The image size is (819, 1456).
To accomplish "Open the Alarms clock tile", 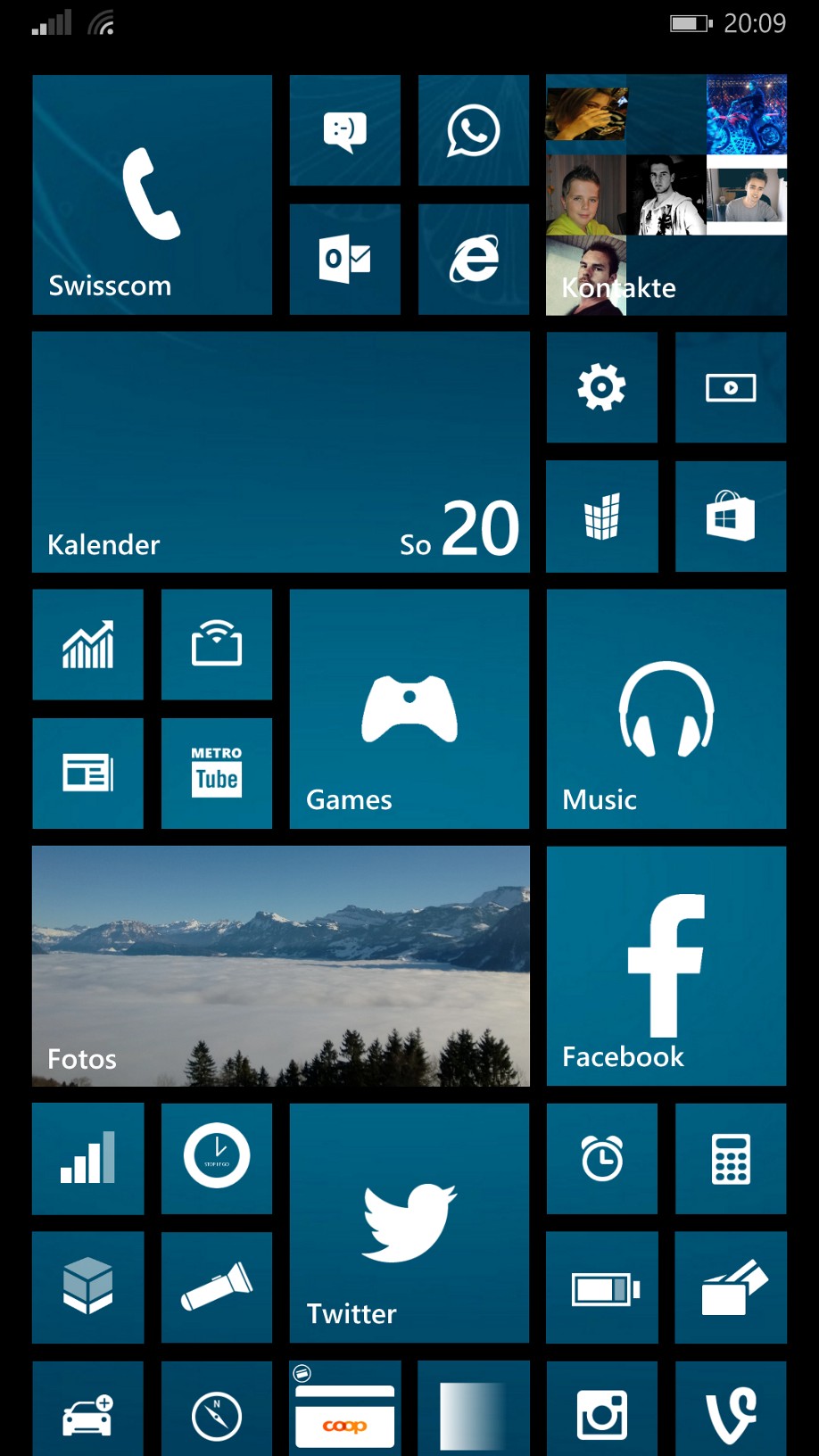I will 601,1158.
